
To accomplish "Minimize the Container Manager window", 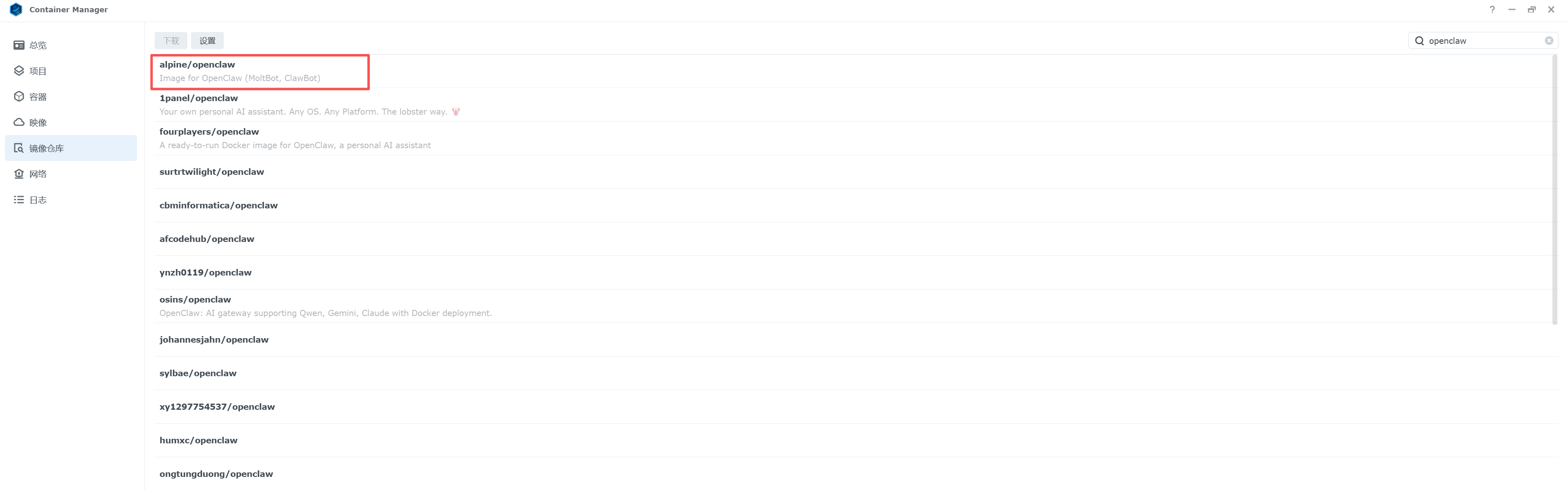I will point(1512,10).
